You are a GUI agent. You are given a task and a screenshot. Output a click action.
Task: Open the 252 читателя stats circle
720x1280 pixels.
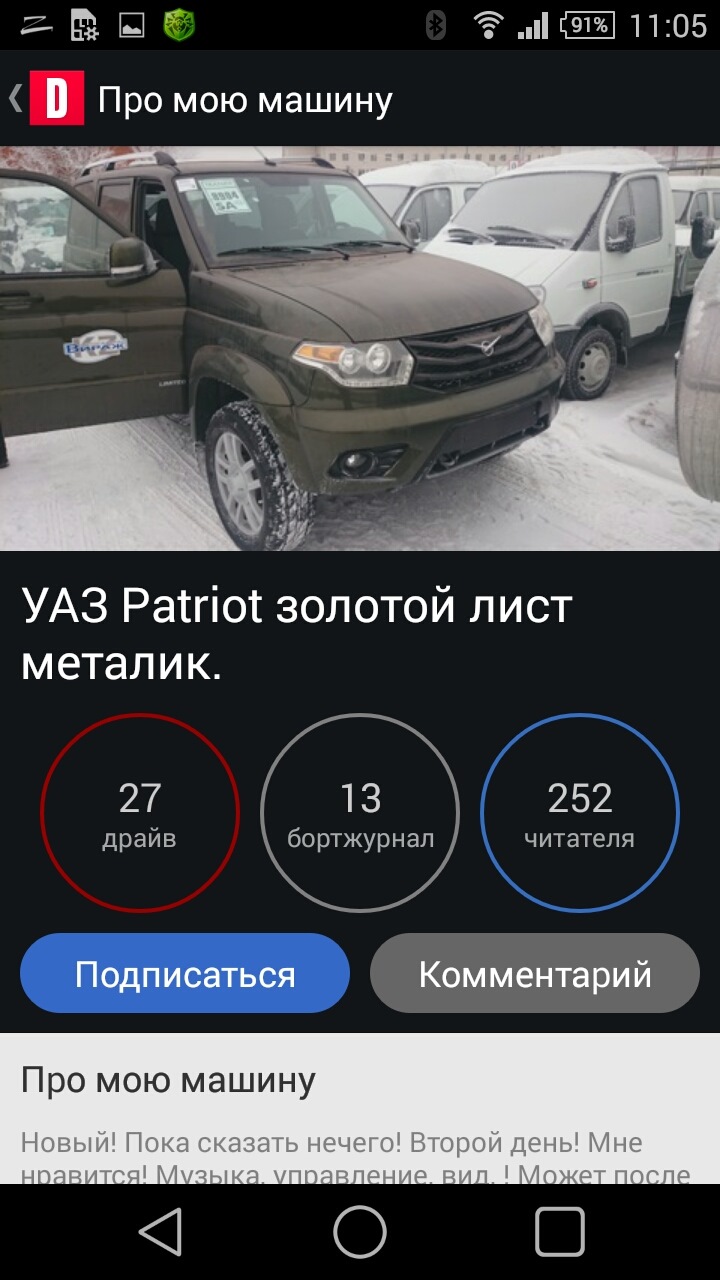(x=581, y=813)
